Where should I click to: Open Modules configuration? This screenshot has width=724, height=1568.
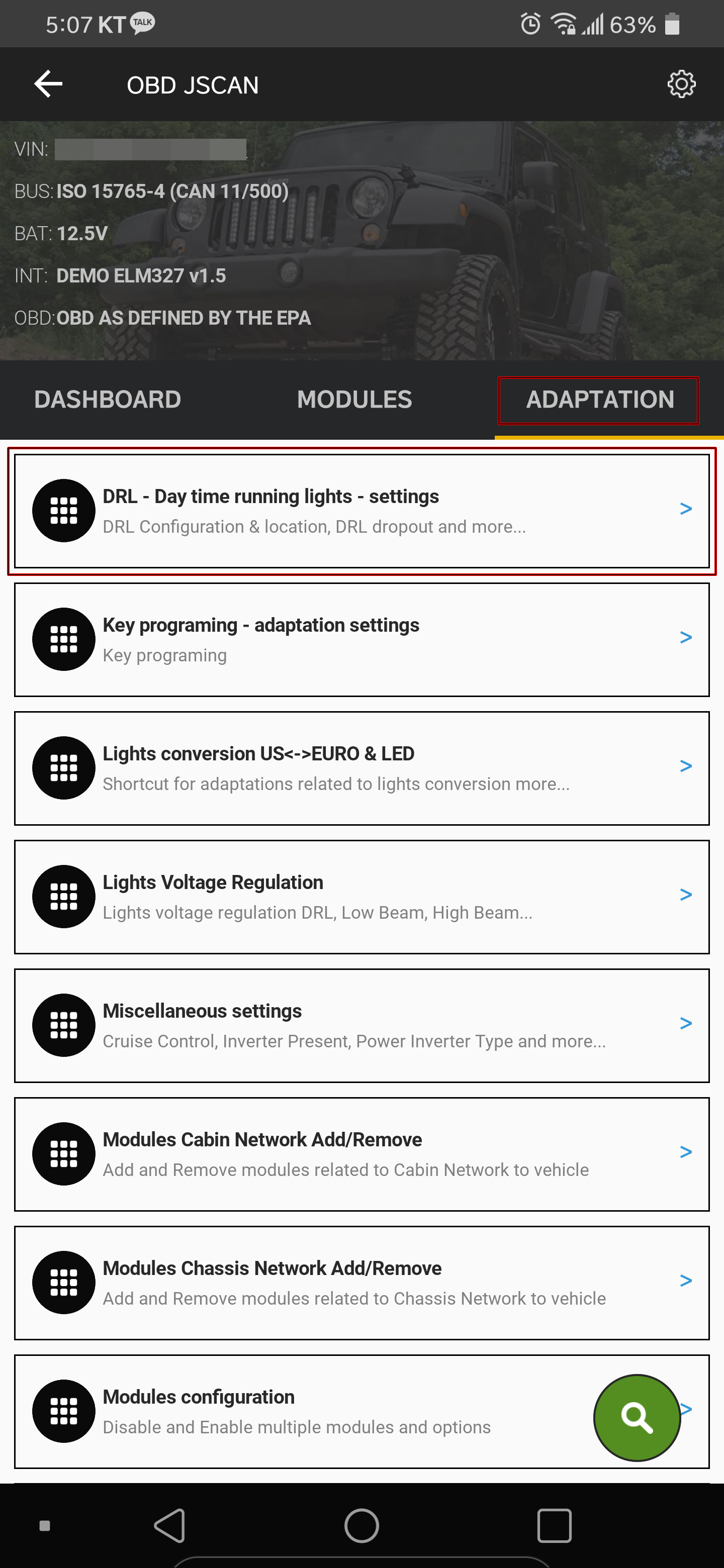(x=305, y=1411)
